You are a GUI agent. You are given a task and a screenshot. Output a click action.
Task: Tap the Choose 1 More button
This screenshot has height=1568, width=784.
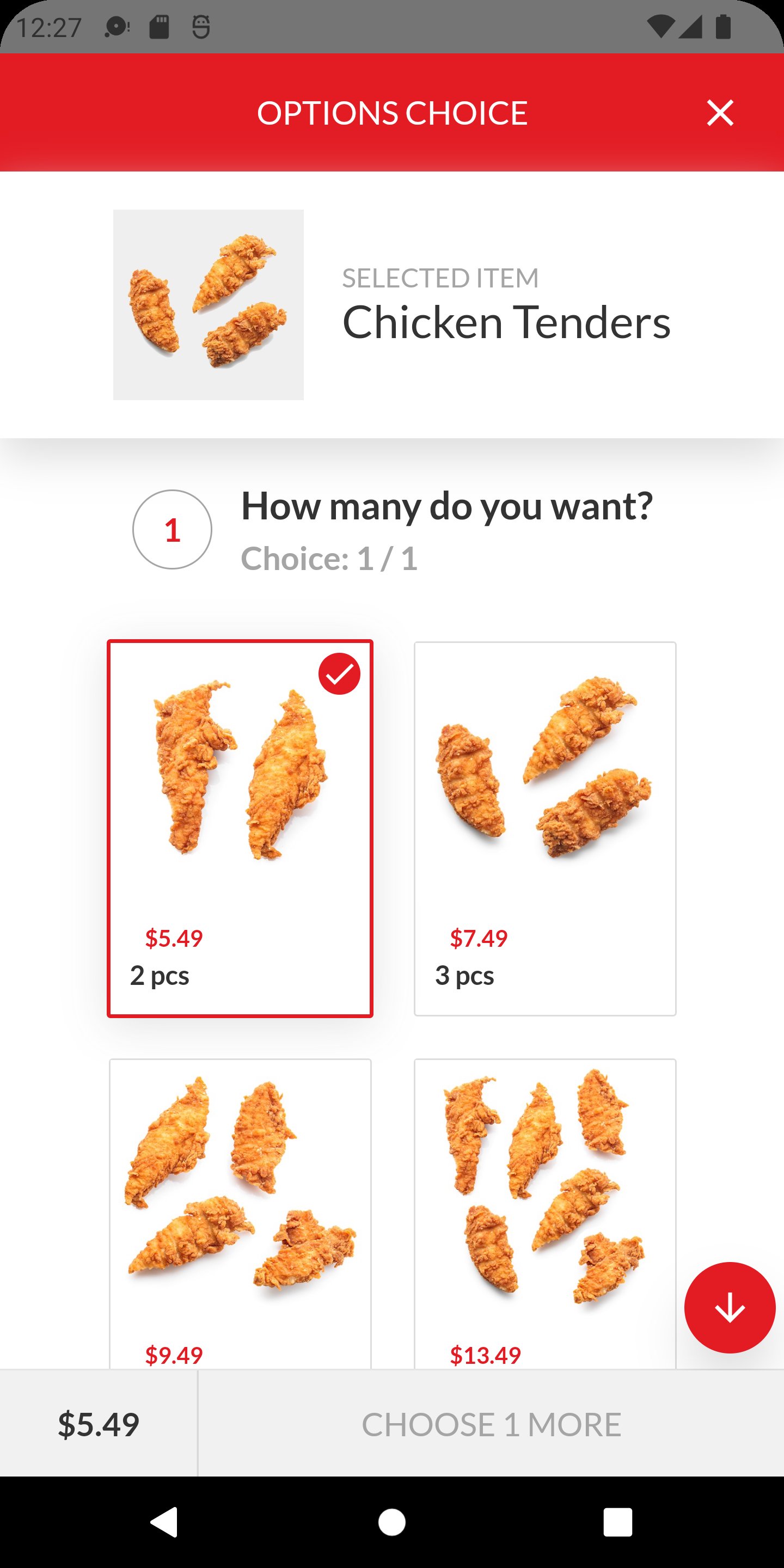pyautogui.click(x=491, y=1424)
